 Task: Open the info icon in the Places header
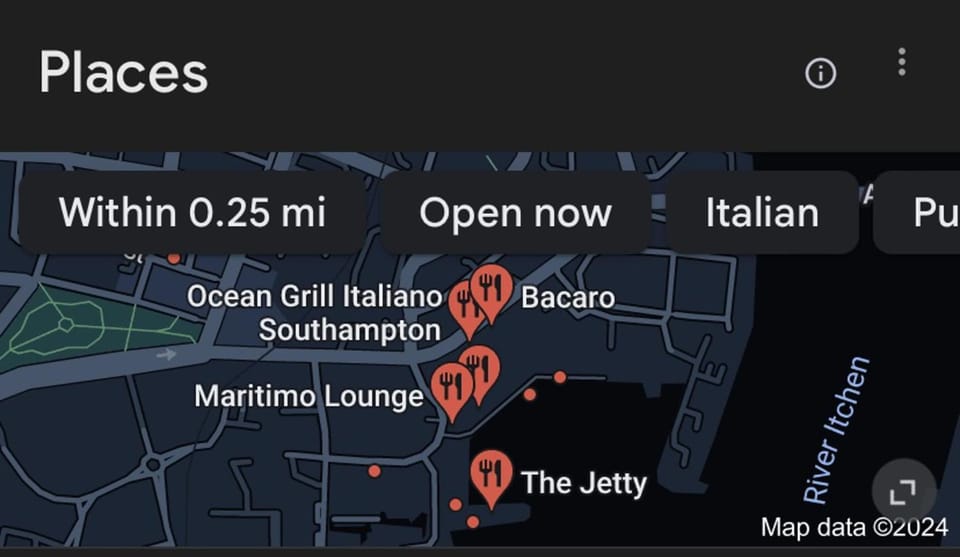[820, 73]
